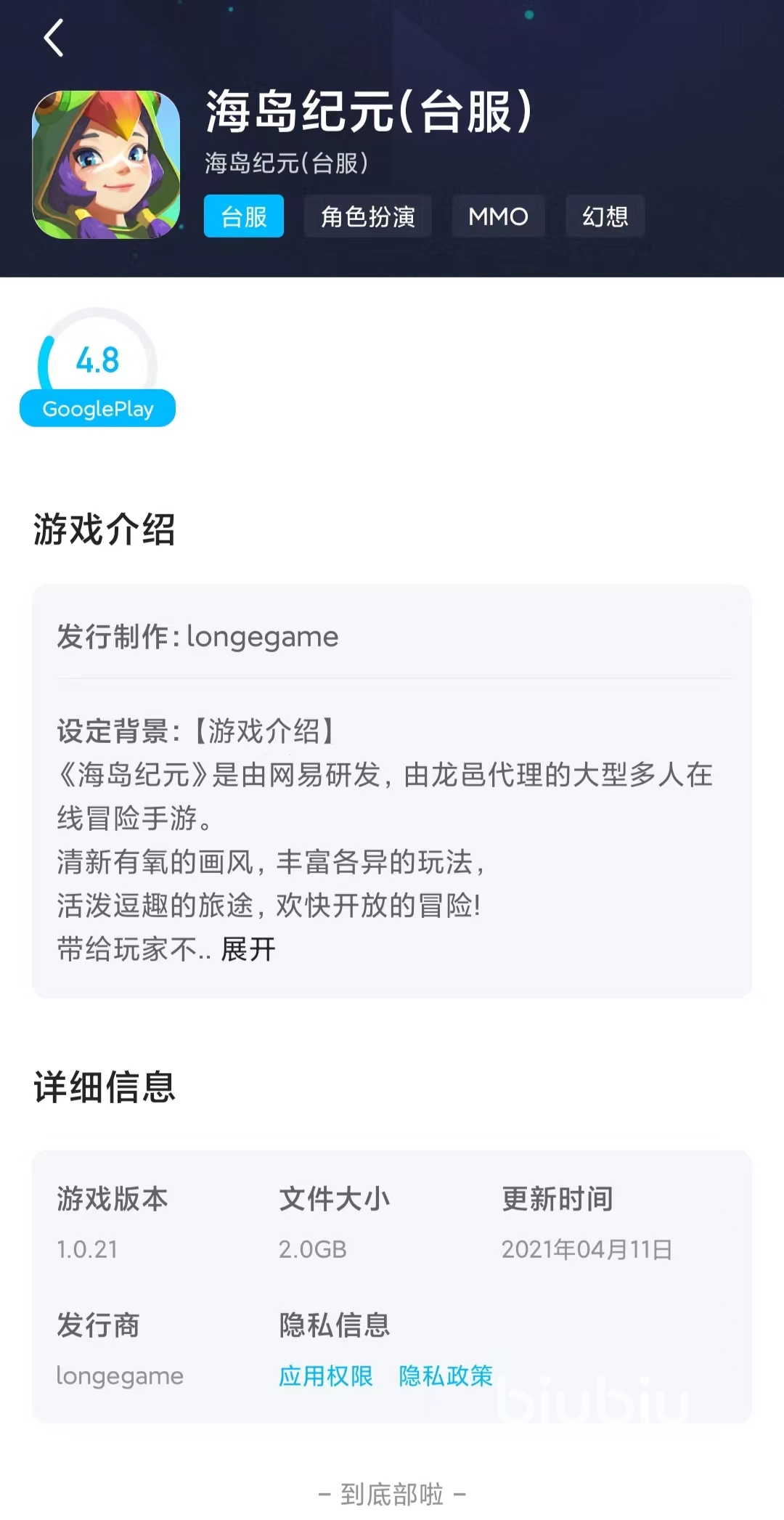Choose the 幻想 tag chip
Viewport: 784px width, 1520px height.
coord(605,216)
